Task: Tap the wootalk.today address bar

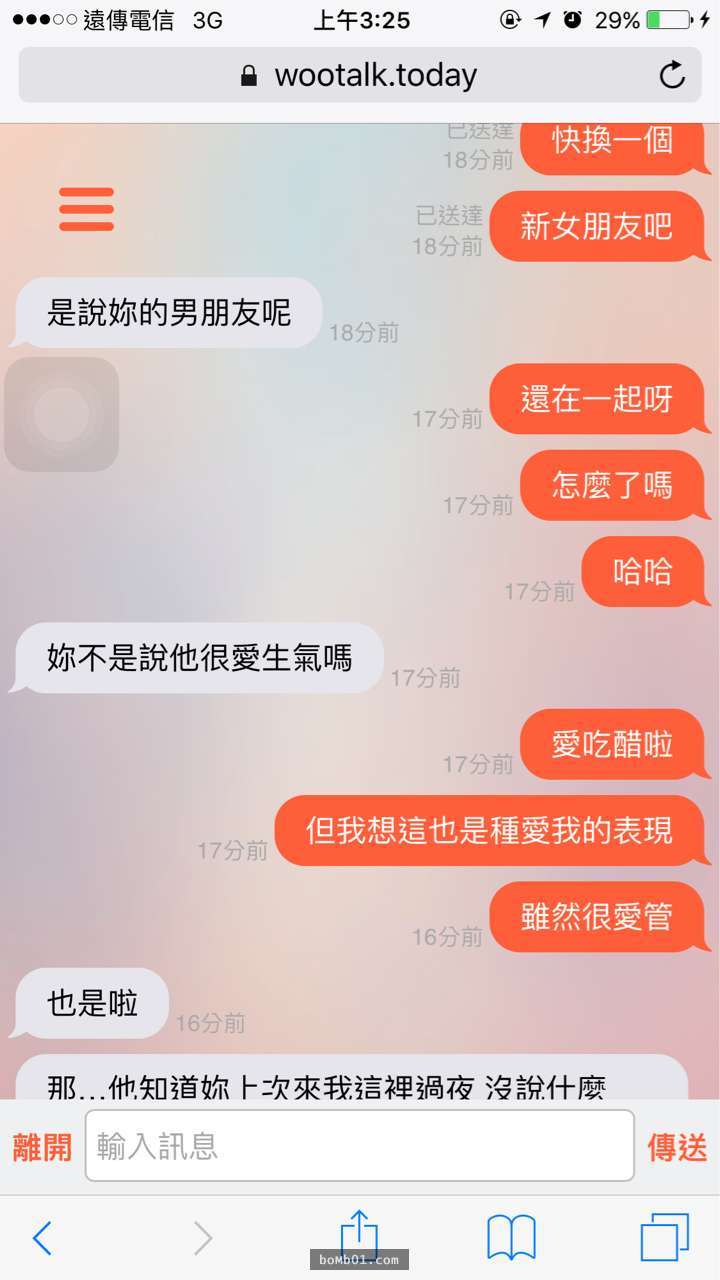Action: [360, 75]
